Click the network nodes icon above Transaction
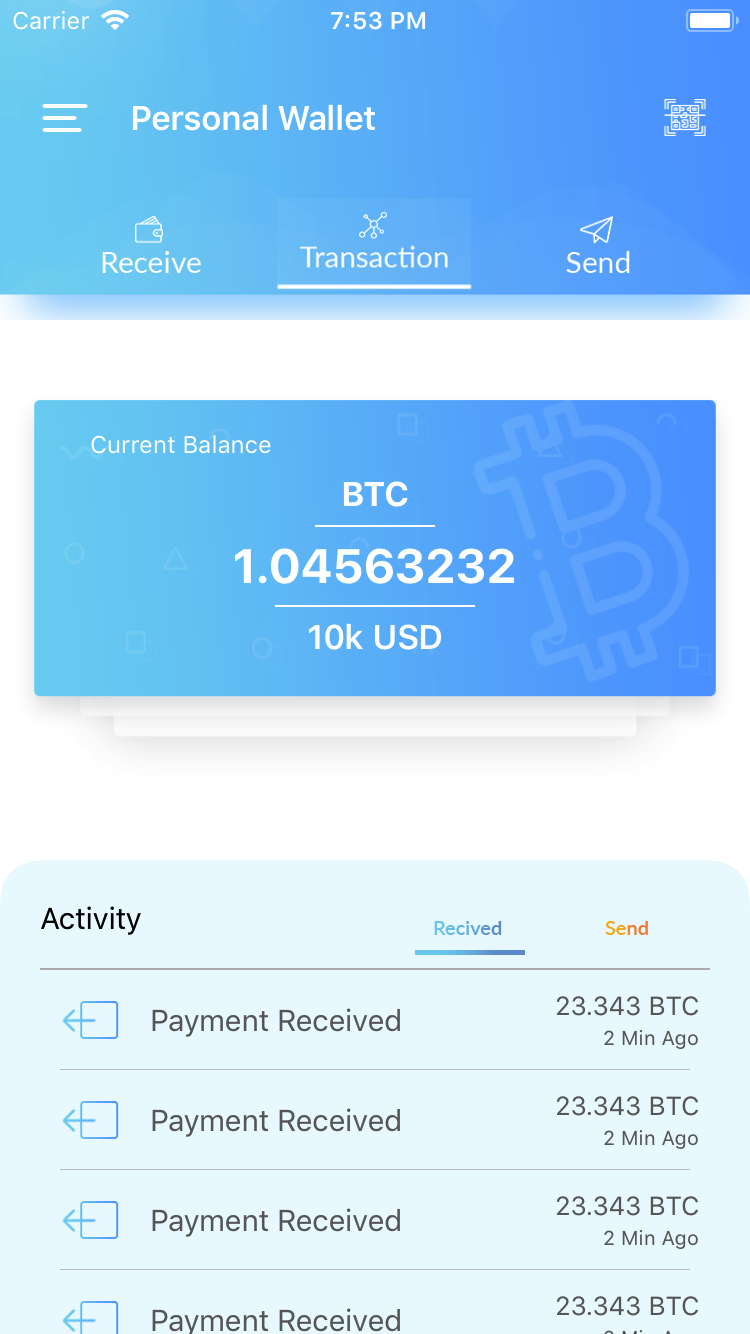The width and height of the screenshot is (750, 1334). (x=374, y=225)
